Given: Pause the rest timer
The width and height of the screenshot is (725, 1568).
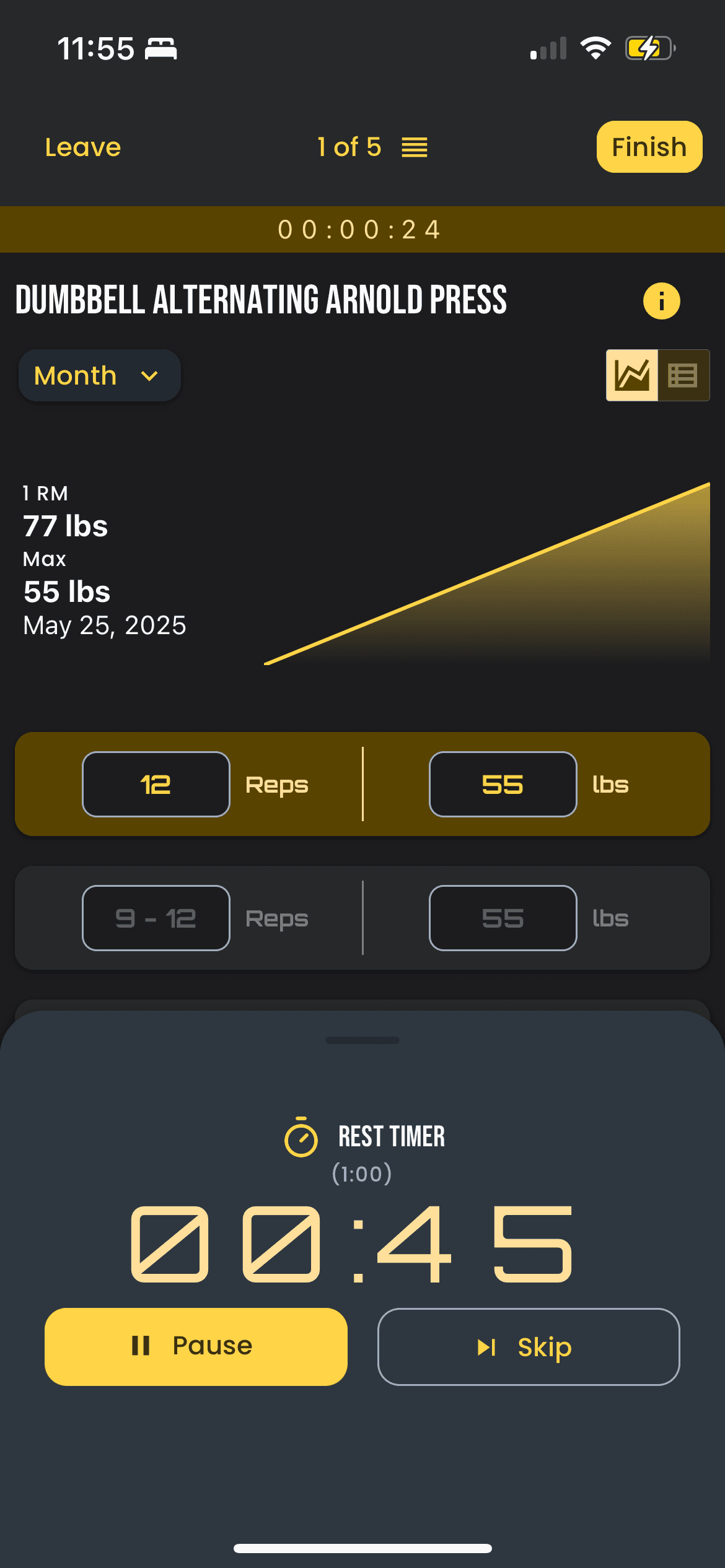Looking at the screenshot, I should click(196, 1346).
